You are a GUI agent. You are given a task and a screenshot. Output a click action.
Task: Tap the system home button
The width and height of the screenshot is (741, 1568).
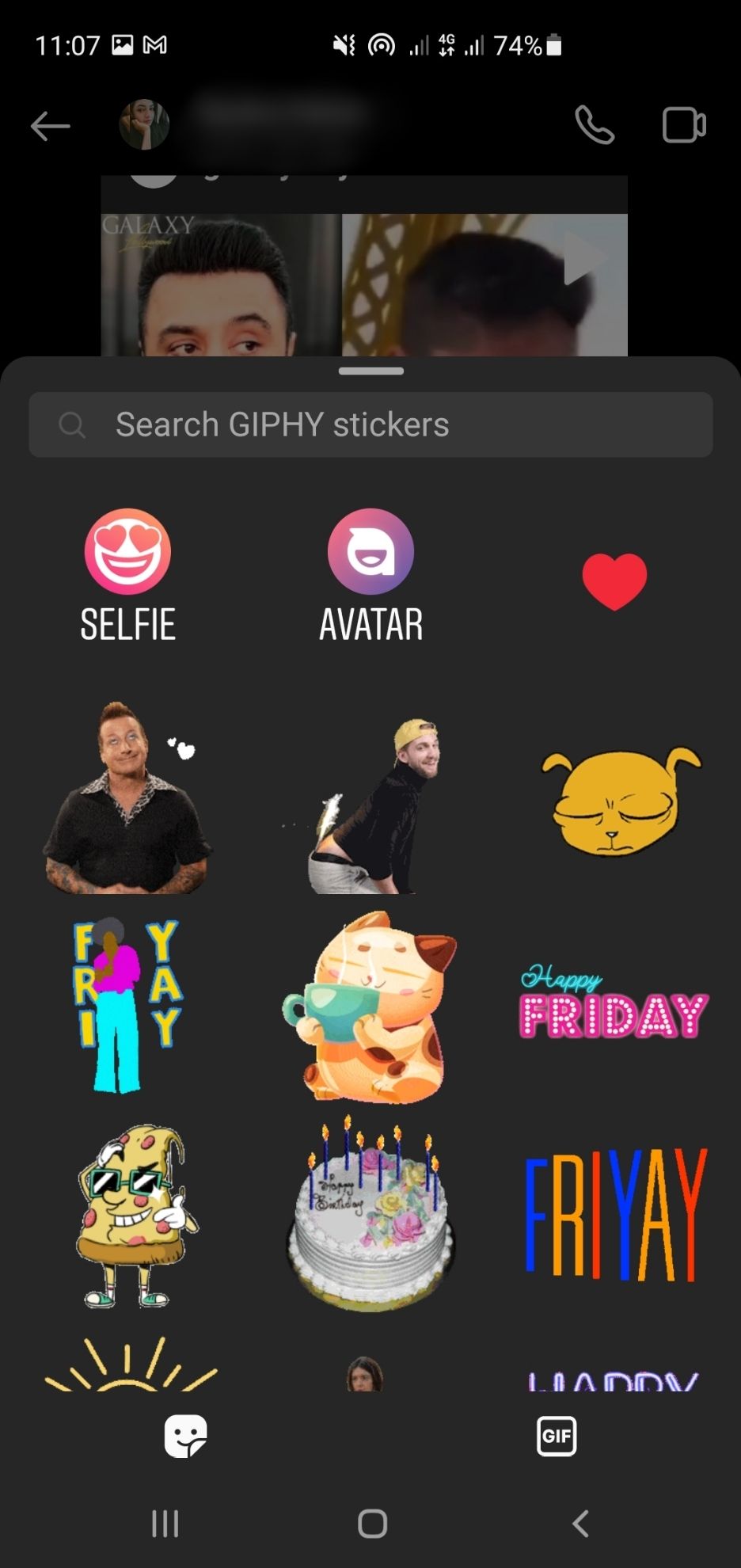[x=372, y=1523]
